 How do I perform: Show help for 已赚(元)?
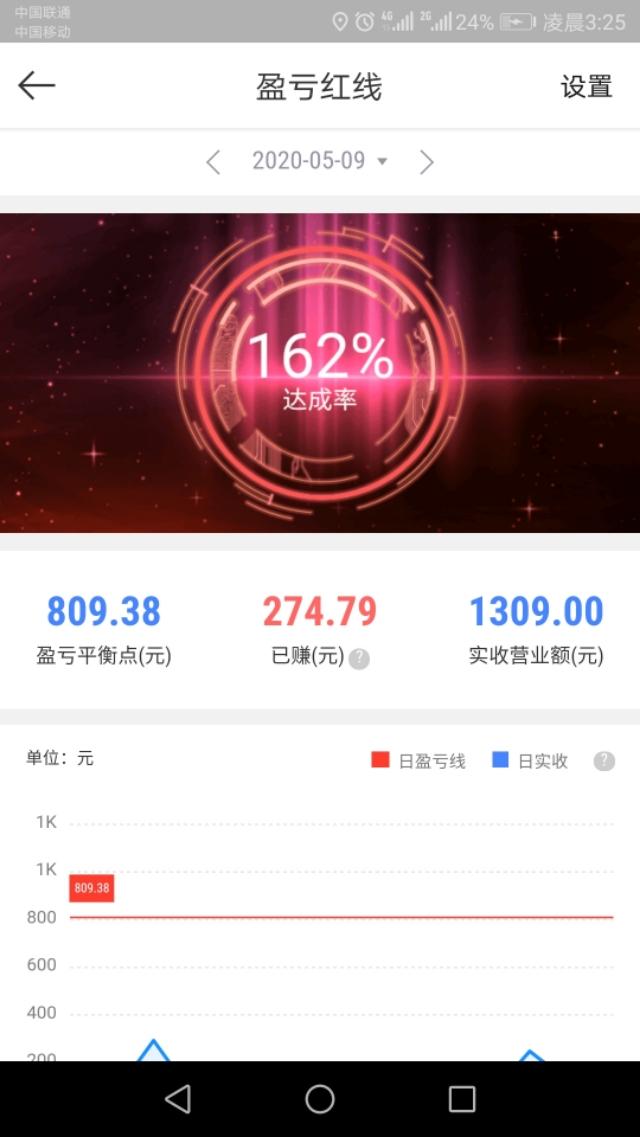point(360,658)
